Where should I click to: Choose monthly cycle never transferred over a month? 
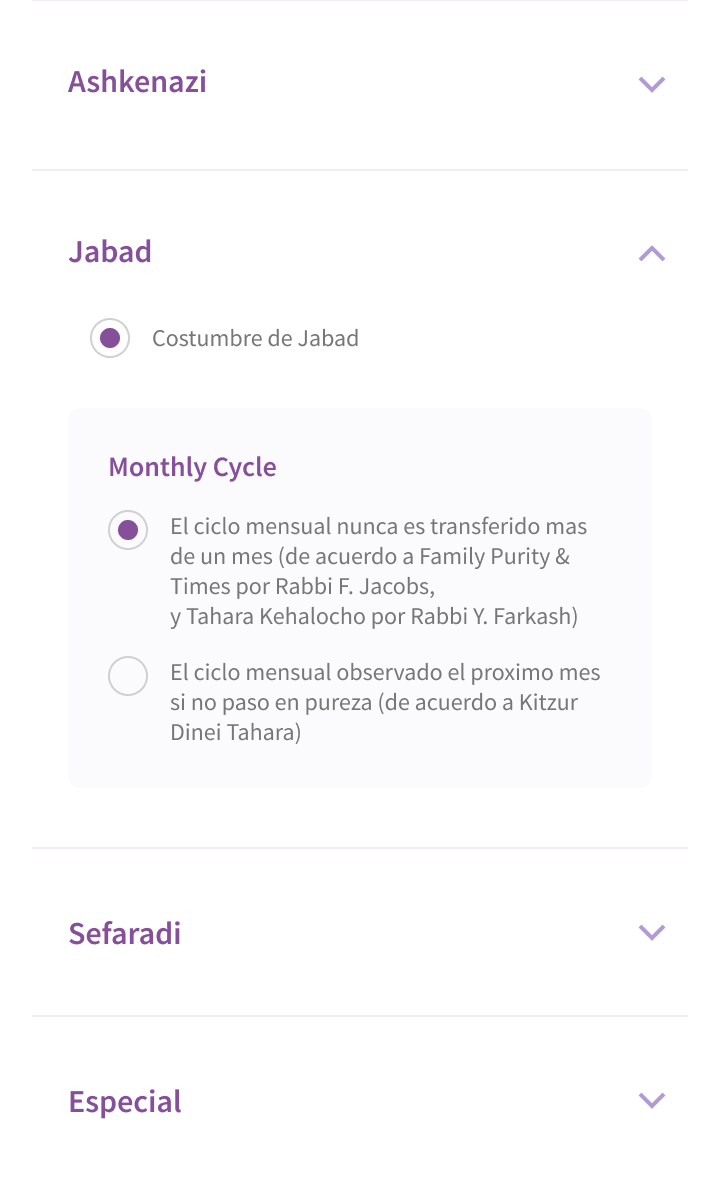(128, 530)
